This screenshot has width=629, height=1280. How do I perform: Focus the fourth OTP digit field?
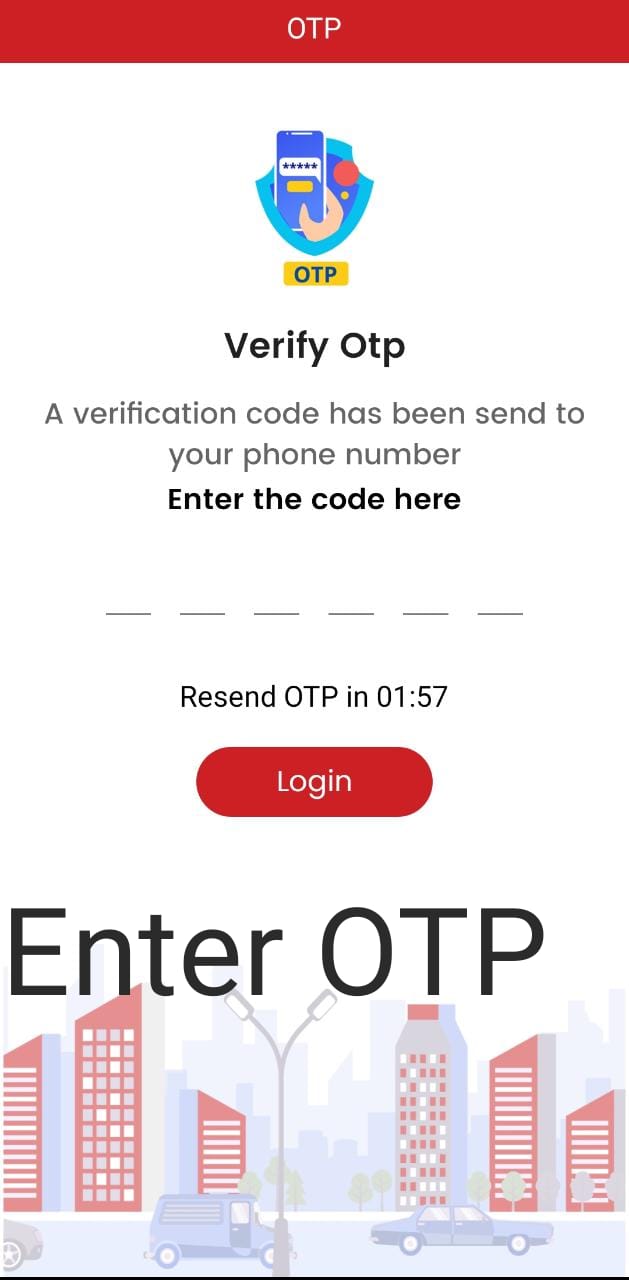click(x=351, y=594)
